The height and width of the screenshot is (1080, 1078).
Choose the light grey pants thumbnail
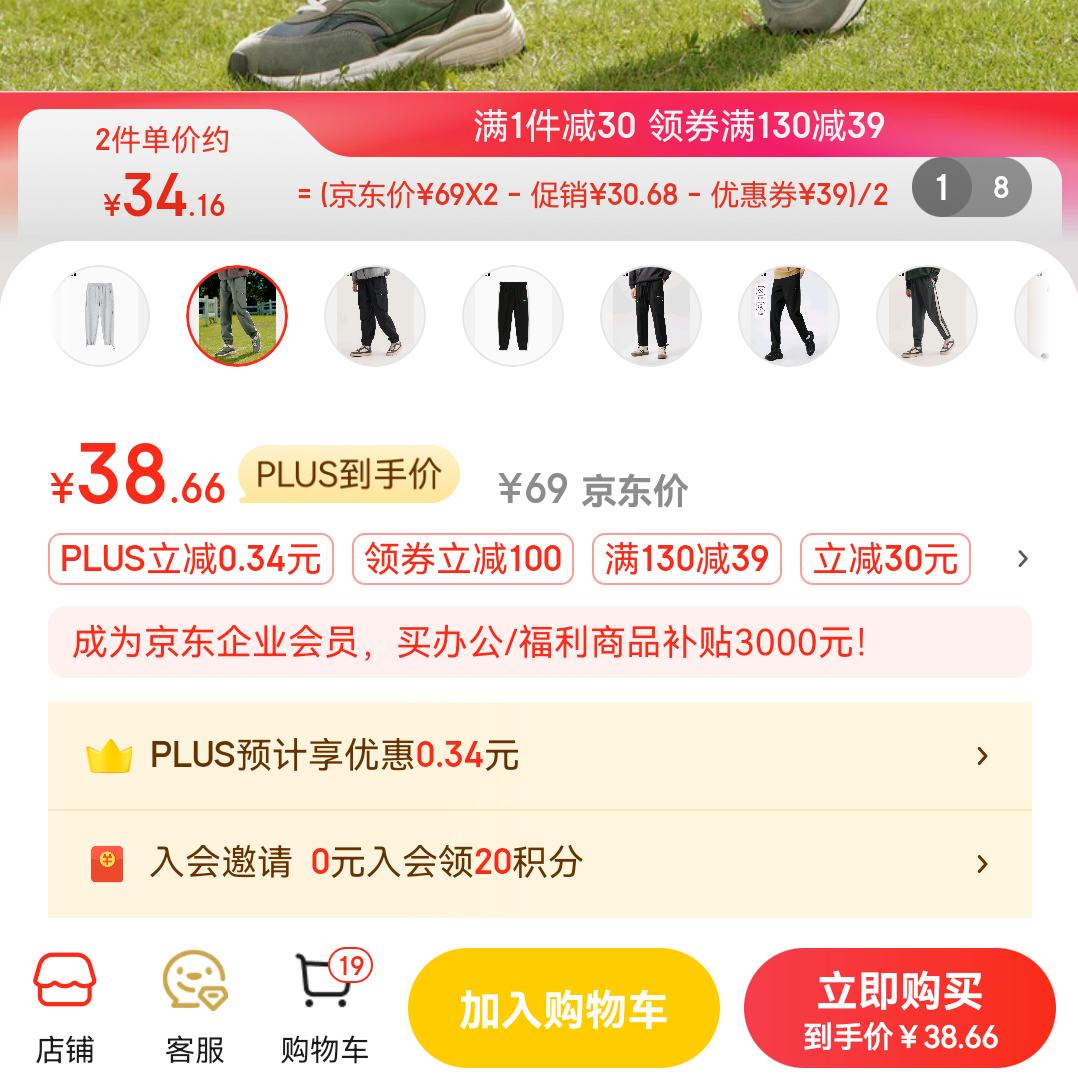tap(99, 316)
